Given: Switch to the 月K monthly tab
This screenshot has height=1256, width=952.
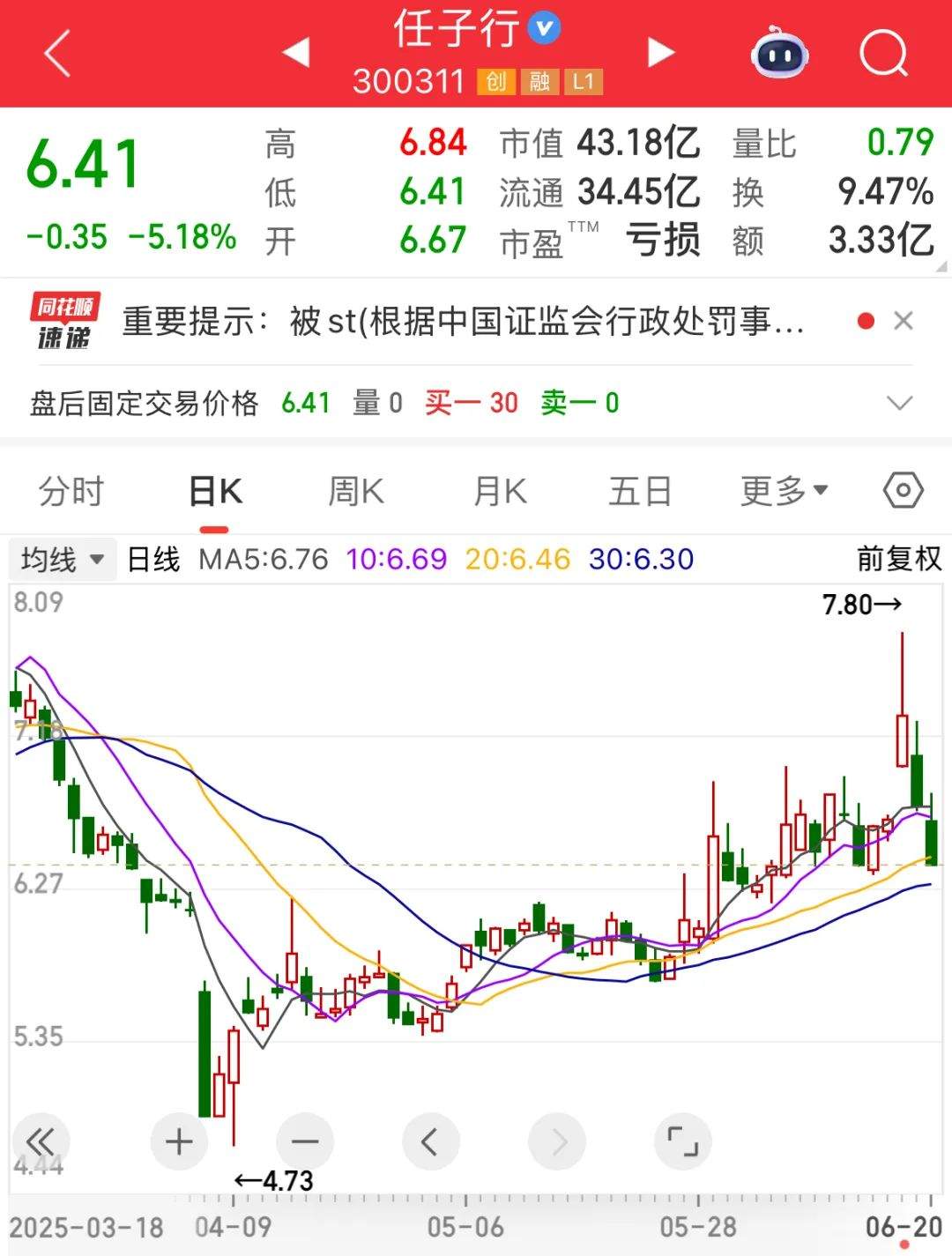Looking at the screenshot, I should click(498, 490).
